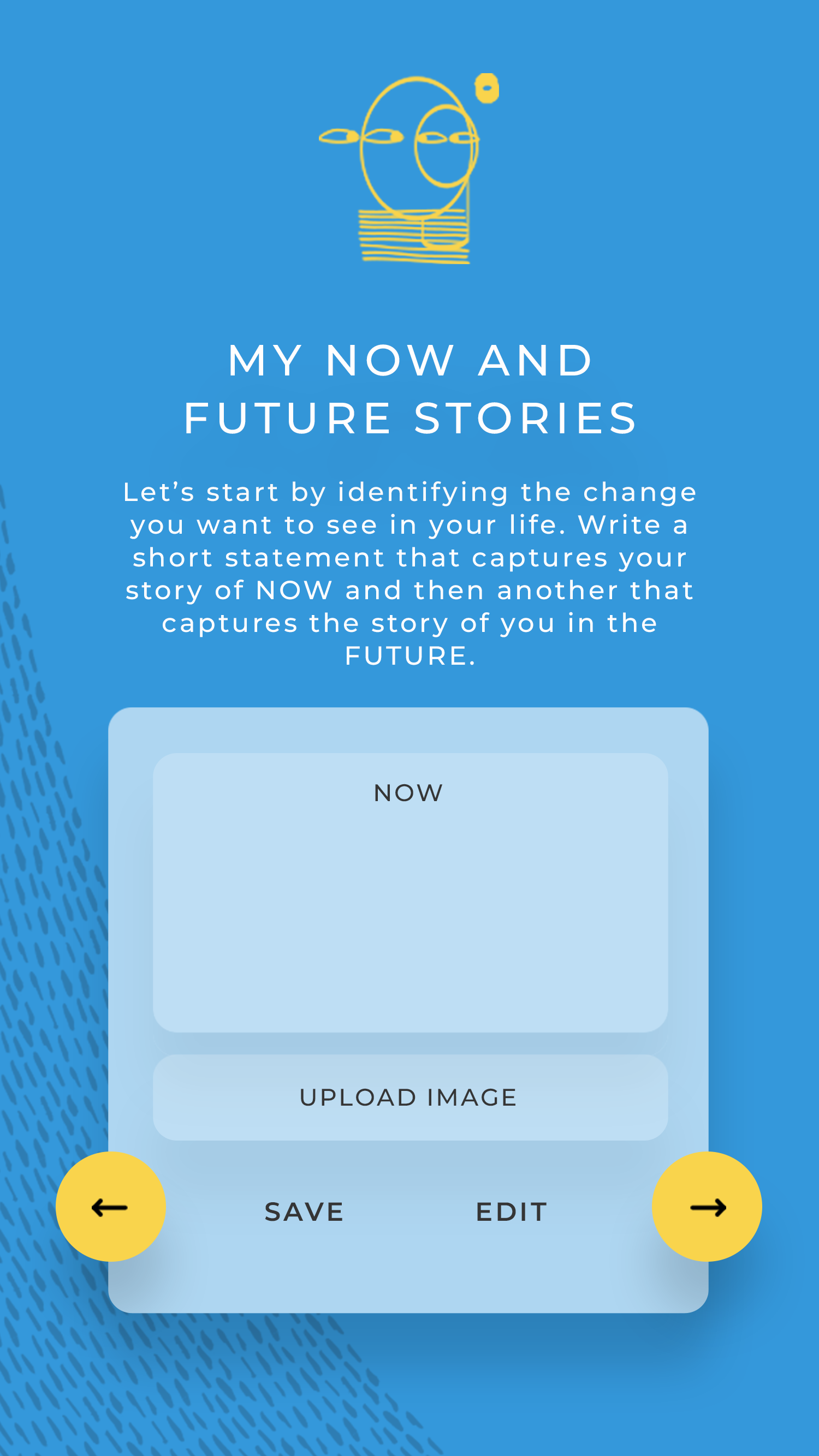Tap the Upload Image button

(x=410, y=1097)
